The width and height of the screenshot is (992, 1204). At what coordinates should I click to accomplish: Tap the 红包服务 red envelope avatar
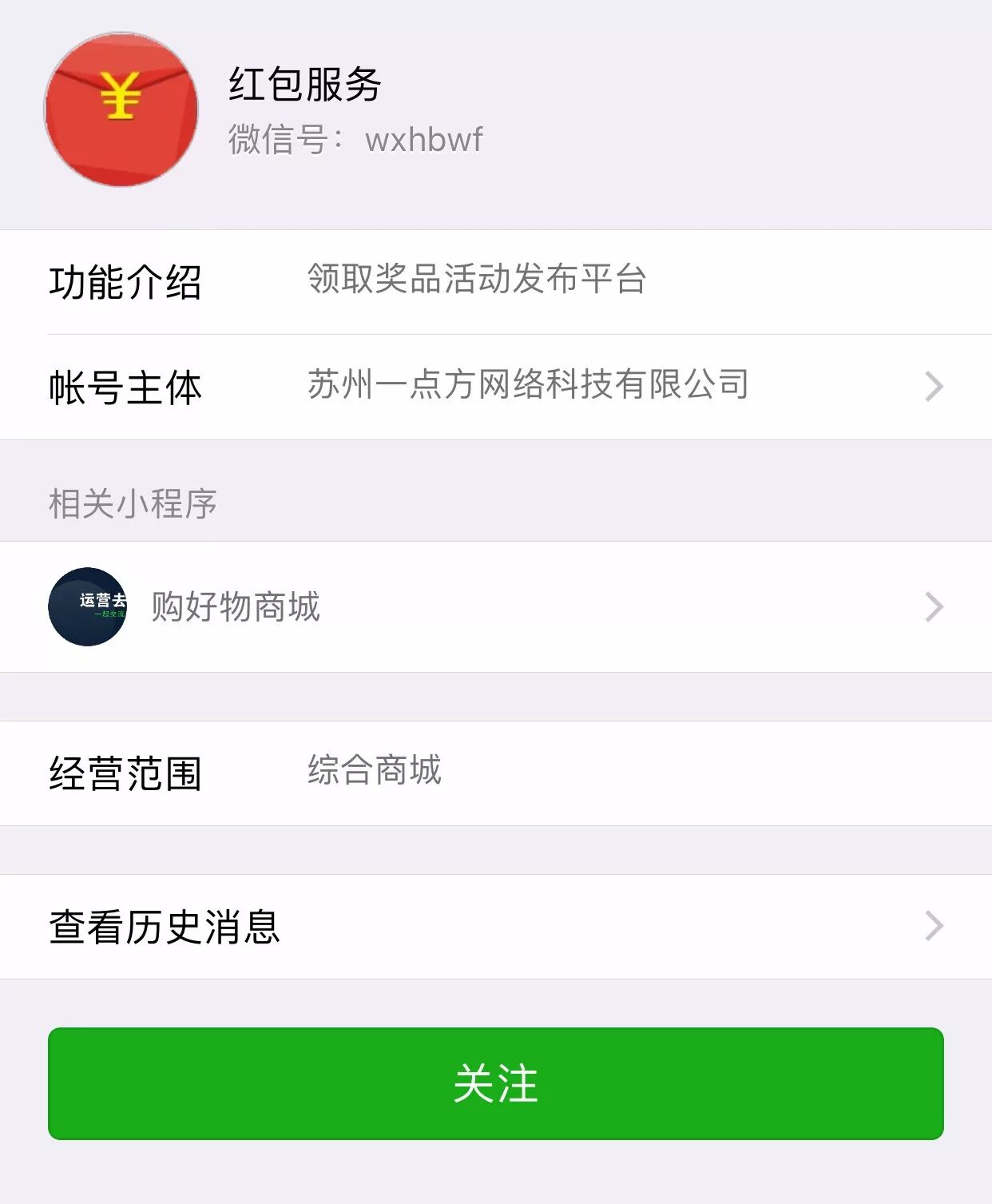(x=121, y=109)
